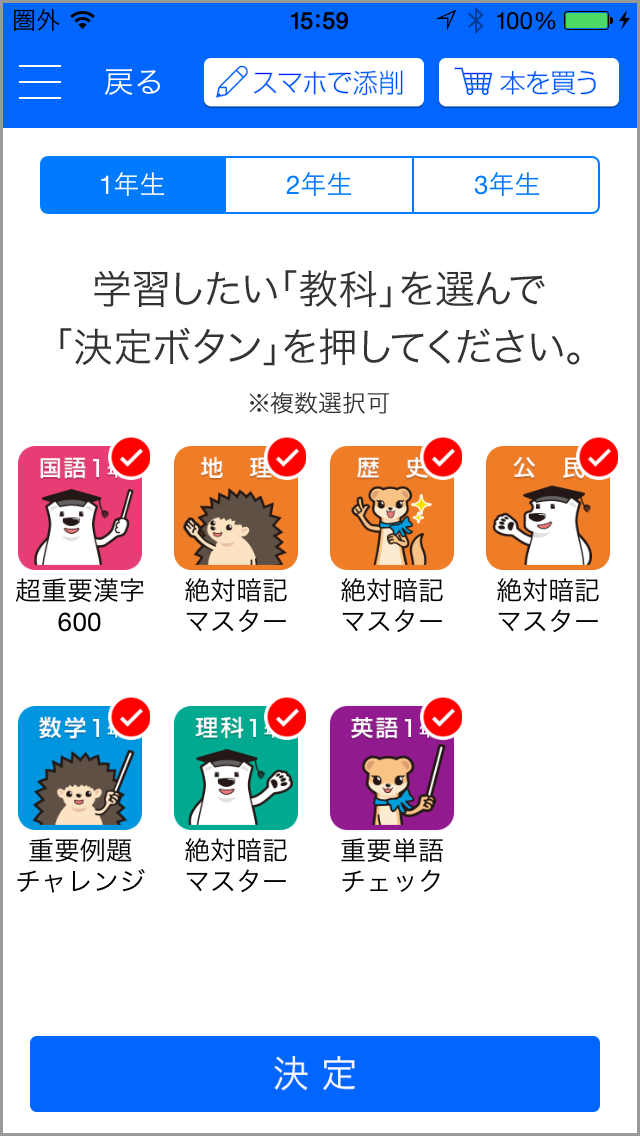This screenshot has height=1136, width=640.
Task: Open the hamburger drawer menu
Action: (x=40, y=82)
